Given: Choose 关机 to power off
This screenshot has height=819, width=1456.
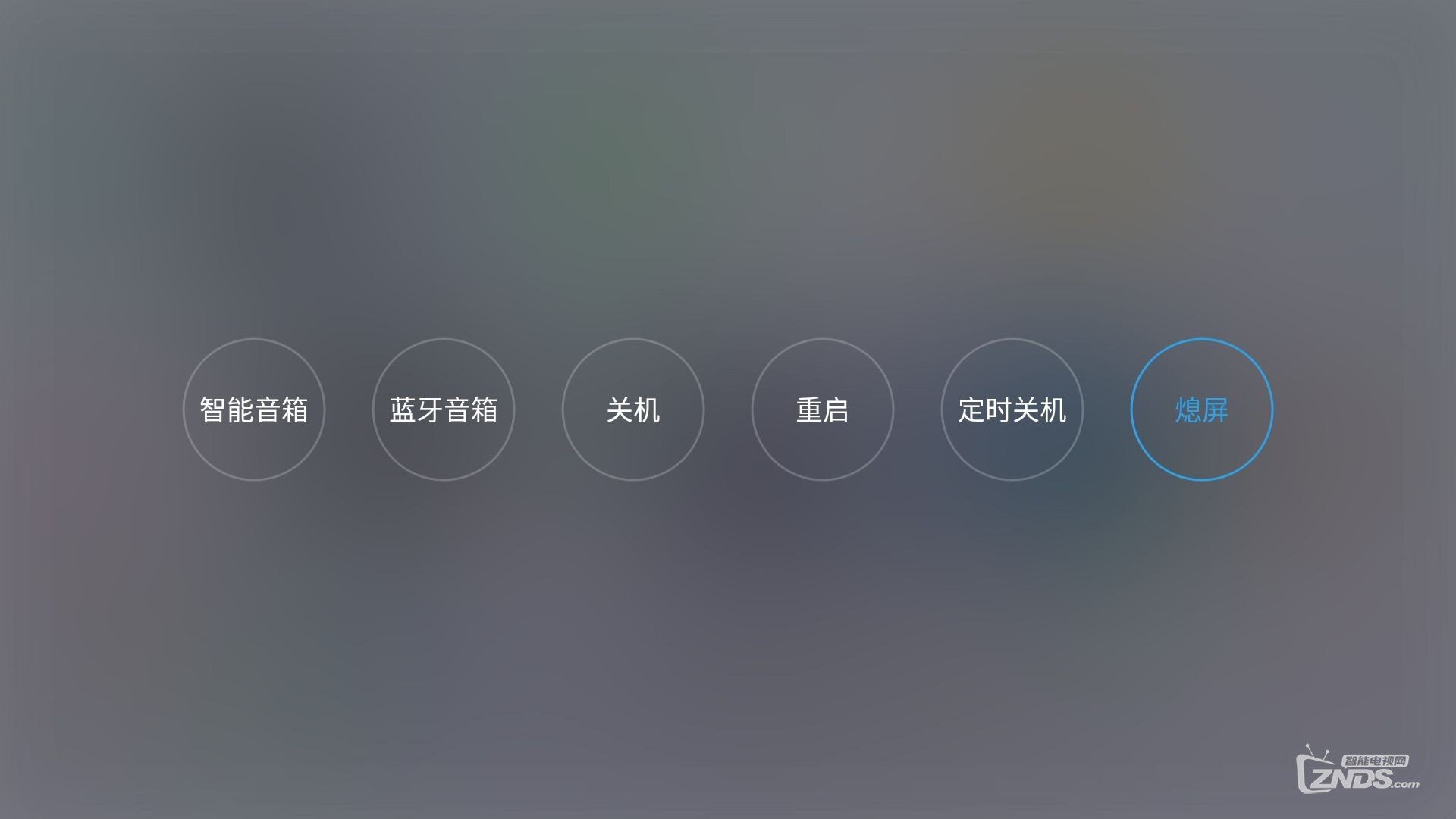Looking at the screenshot, I should click(632, 409).
